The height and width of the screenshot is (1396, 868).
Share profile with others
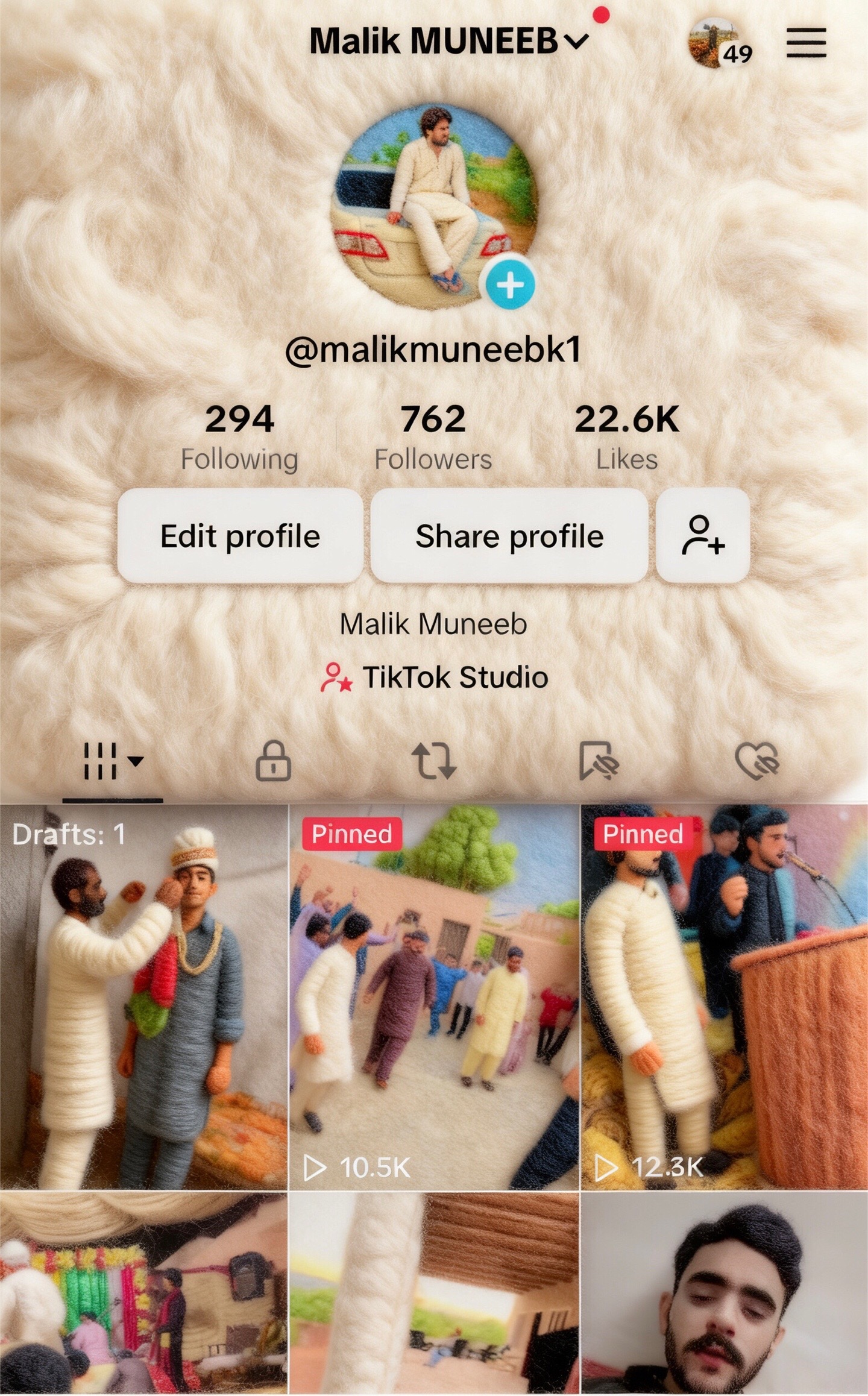point(509,536)
